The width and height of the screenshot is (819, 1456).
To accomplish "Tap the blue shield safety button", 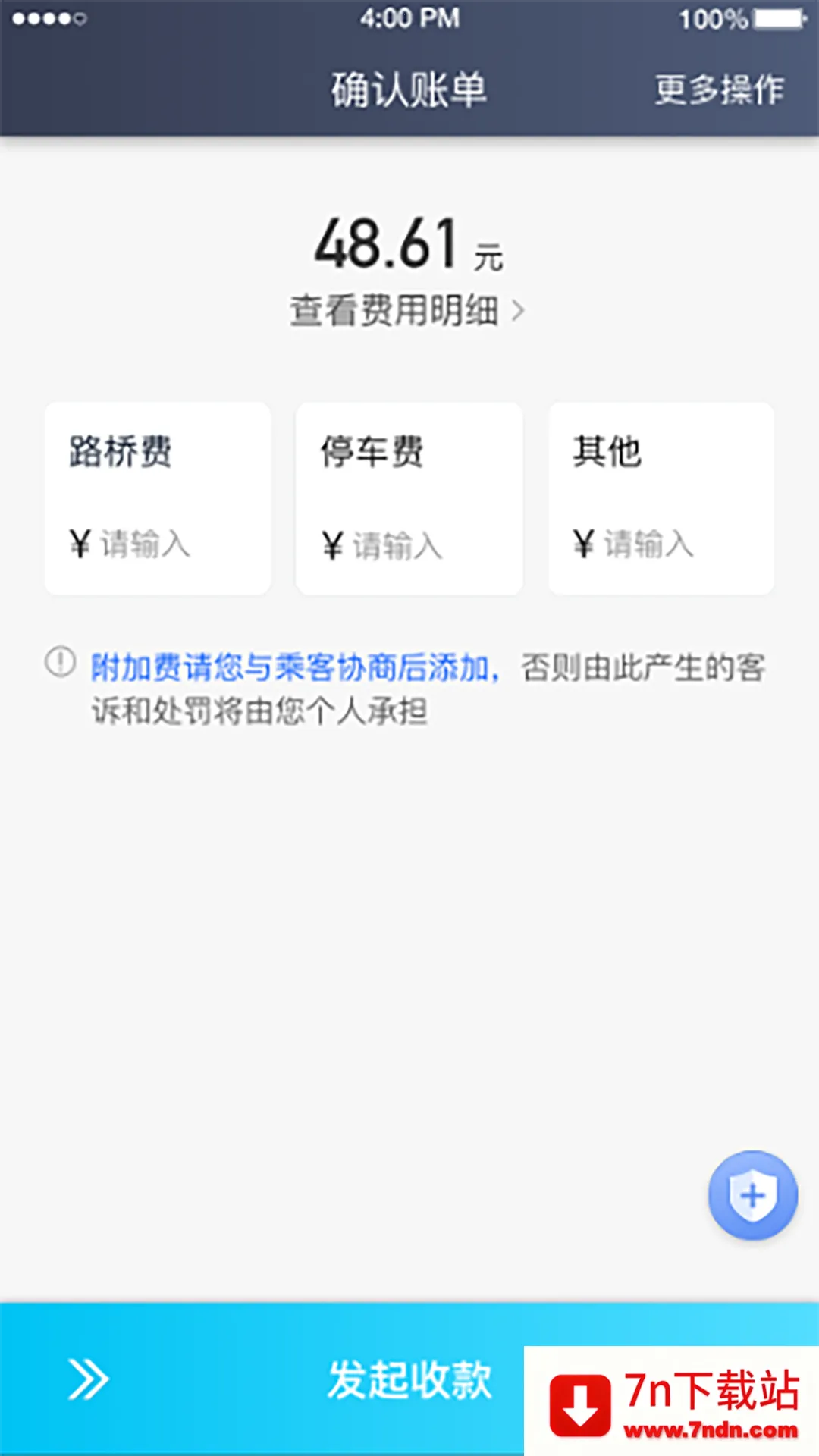I will pos(752,1196).
